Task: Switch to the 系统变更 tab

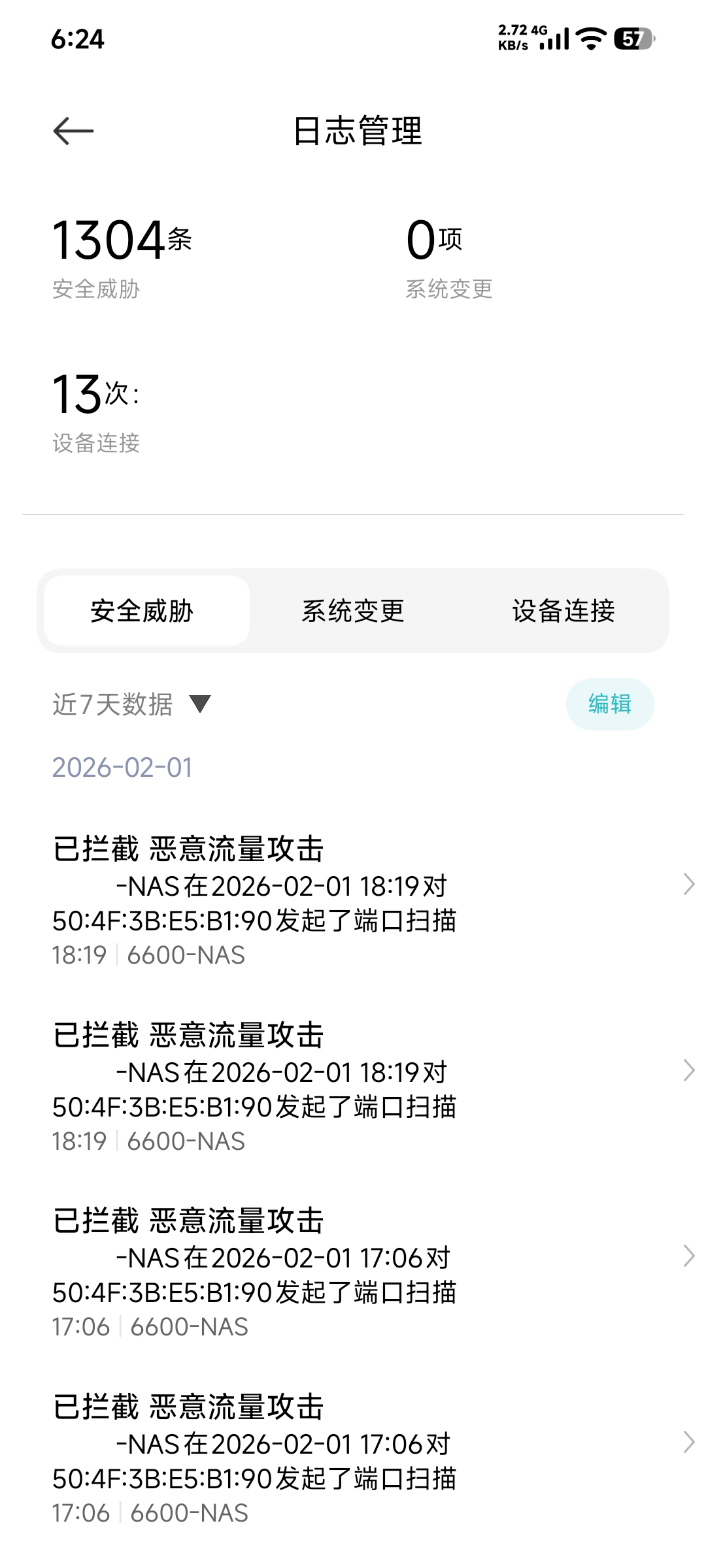Action: [x=353, y=611]
